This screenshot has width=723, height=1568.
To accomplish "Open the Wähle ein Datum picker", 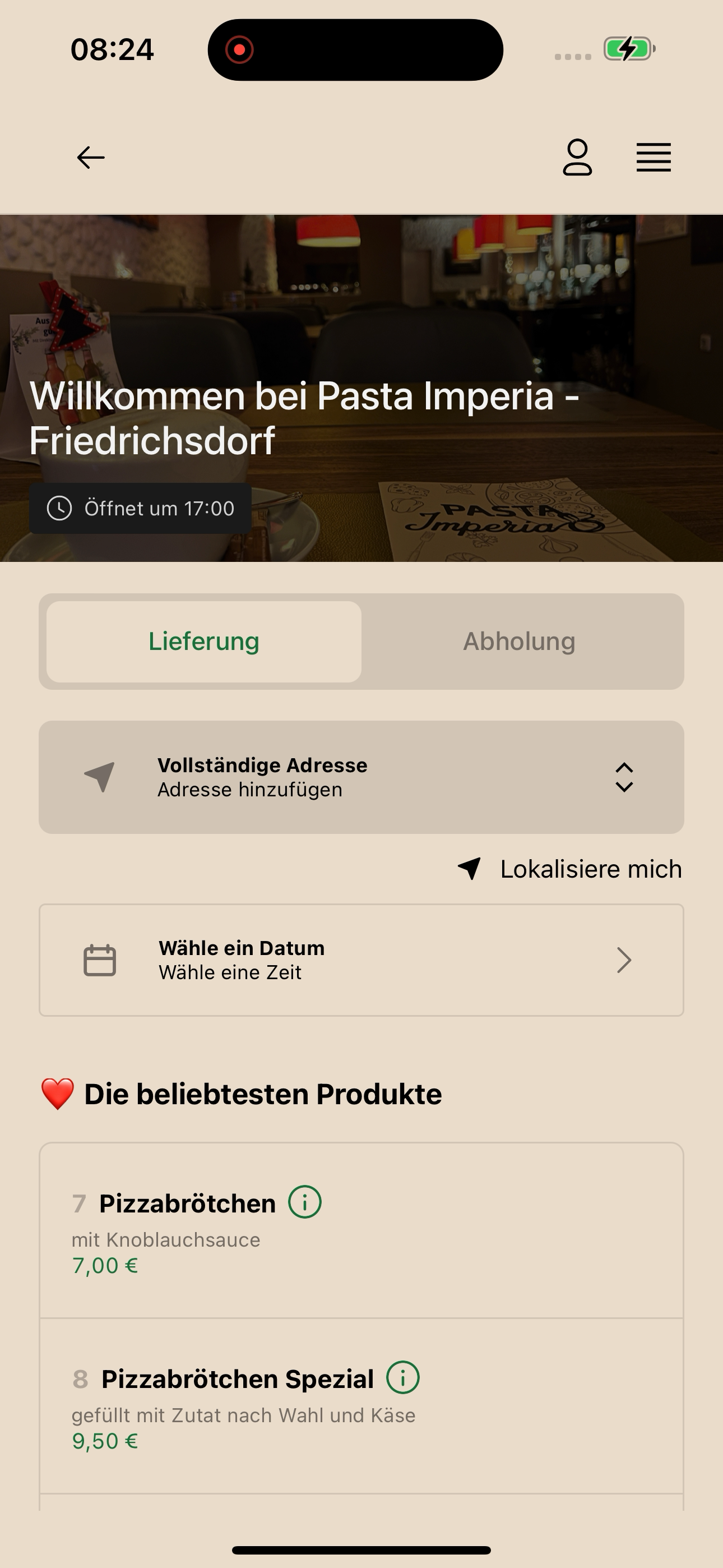I will [361, 960].
